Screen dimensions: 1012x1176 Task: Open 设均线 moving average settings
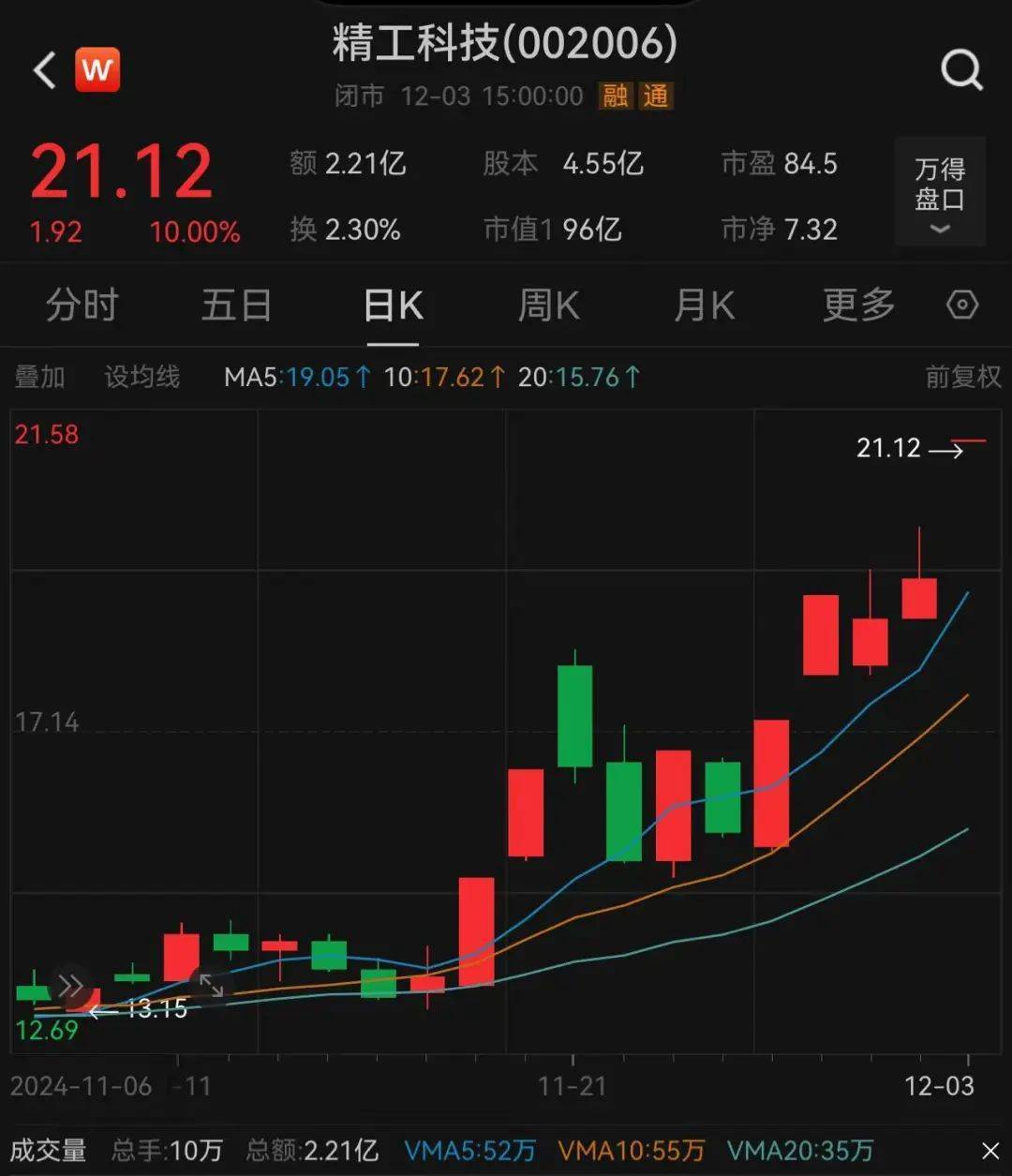(x=141, y=377)
